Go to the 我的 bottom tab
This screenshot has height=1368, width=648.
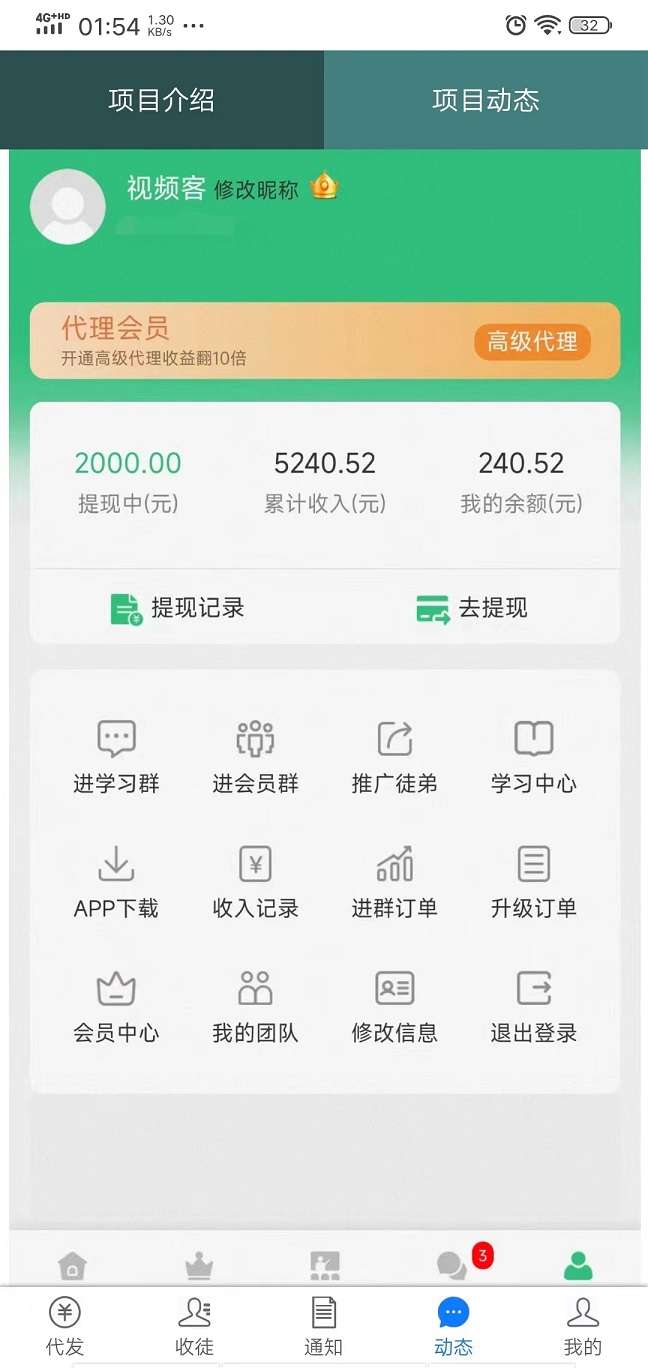582,1327
